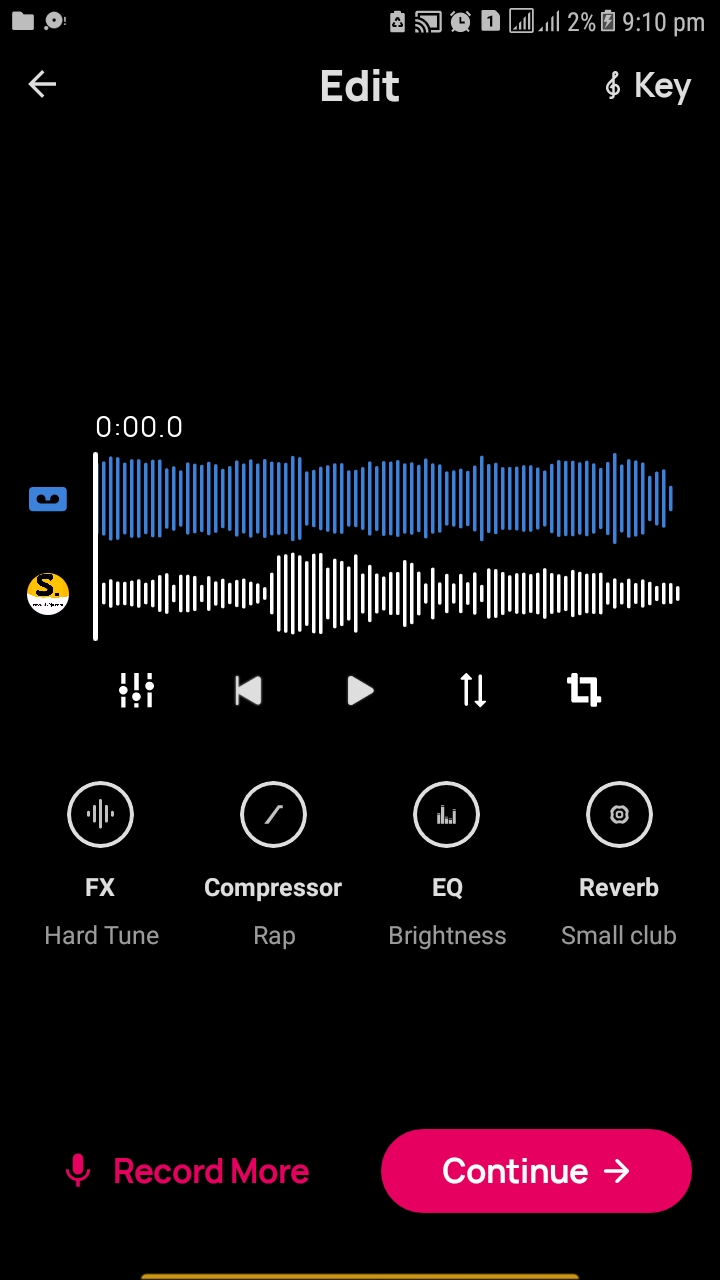The width and height of the screenshot is (720, 1280).
Task: Skip back to the beginning of the track
Action: coord(248,690)
